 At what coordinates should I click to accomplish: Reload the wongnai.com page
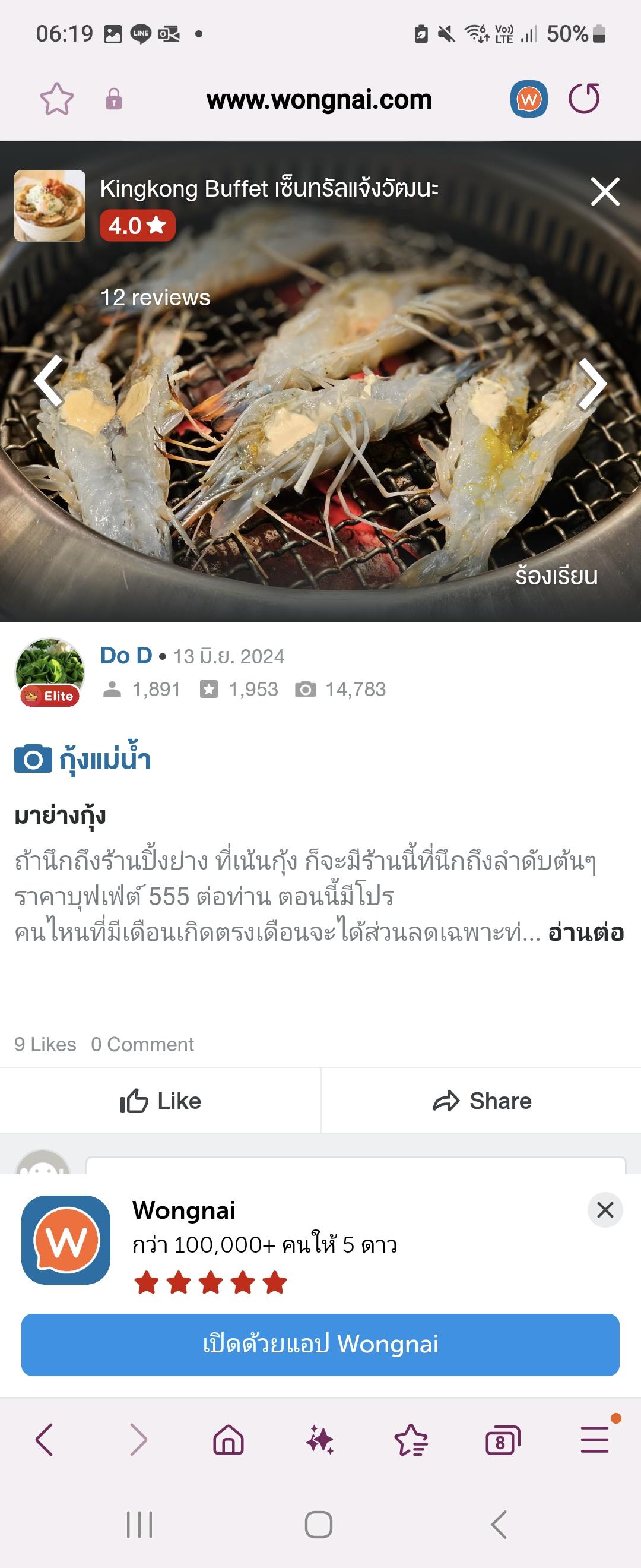584,99
